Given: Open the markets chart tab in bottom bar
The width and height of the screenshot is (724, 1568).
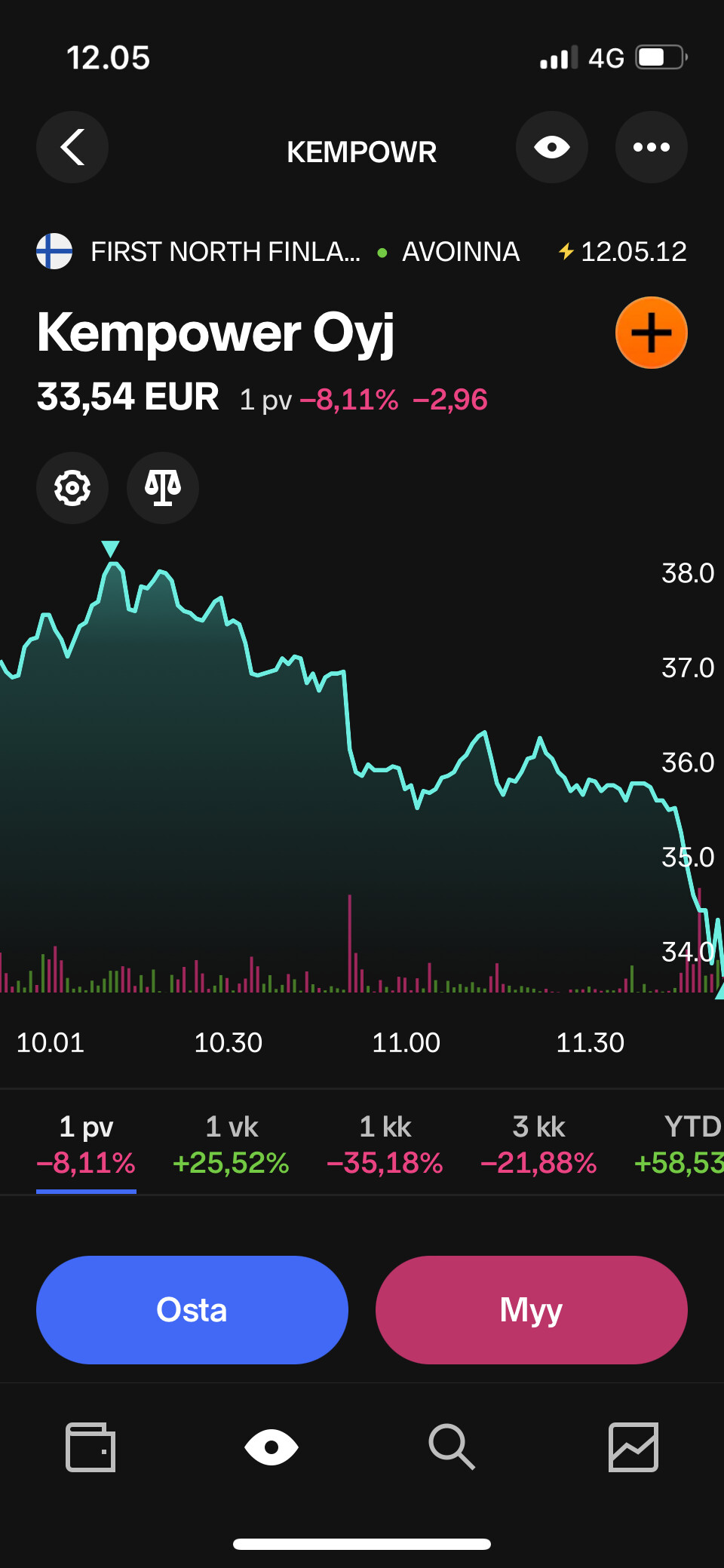Looking at the screenshot, I should click(633, 1447).
